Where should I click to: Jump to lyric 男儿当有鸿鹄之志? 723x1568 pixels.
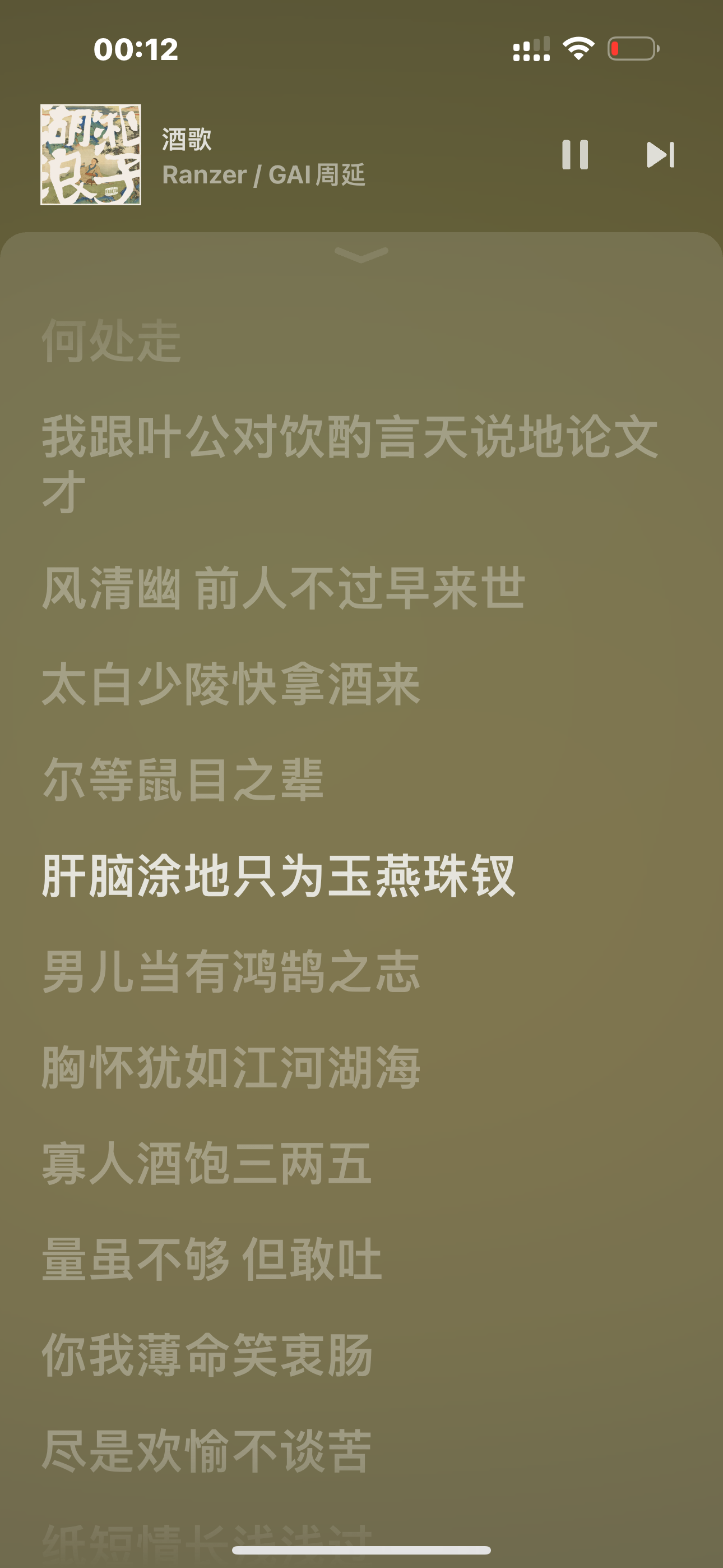[231, 971]
